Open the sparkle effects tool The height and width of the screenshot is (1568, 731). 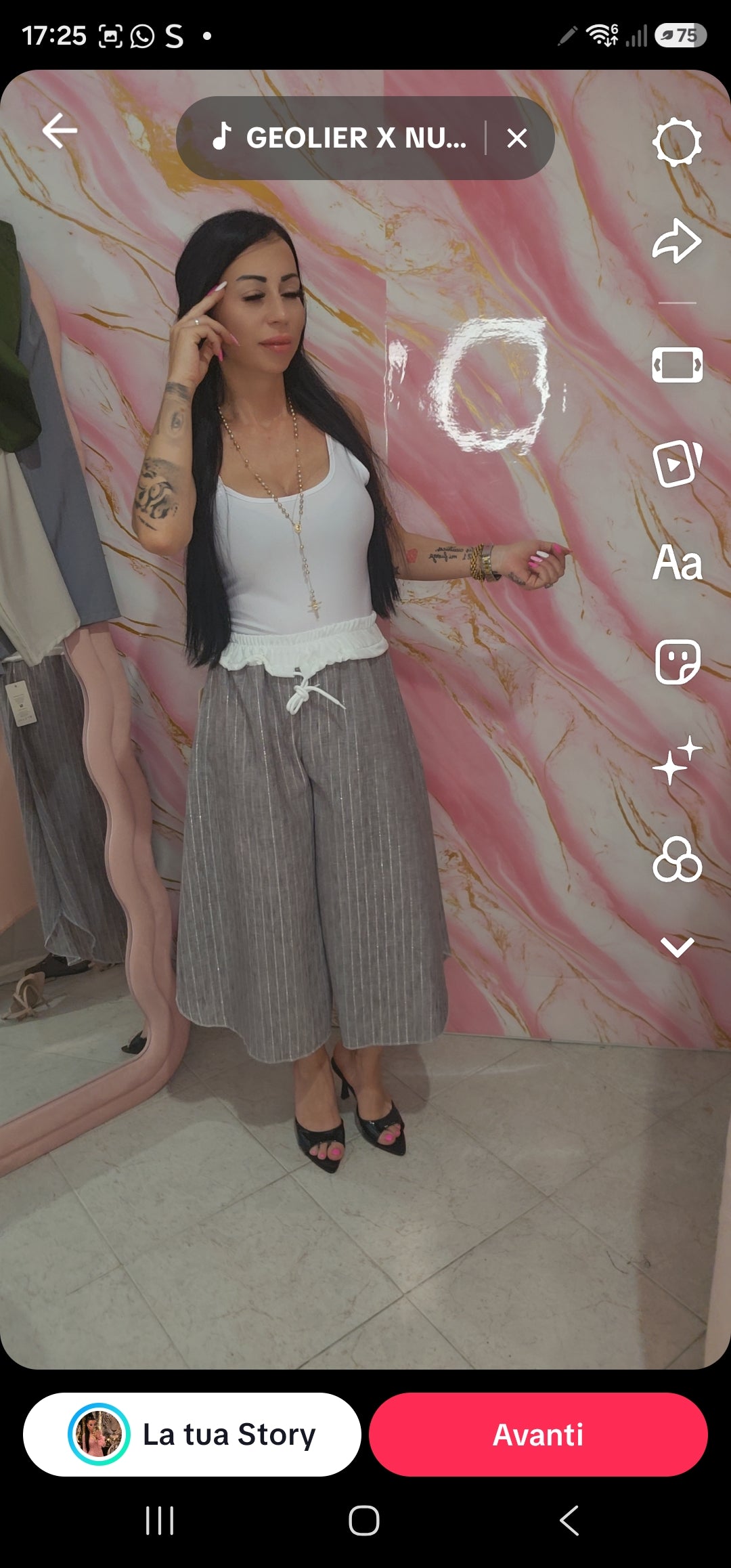click(677, 760)
